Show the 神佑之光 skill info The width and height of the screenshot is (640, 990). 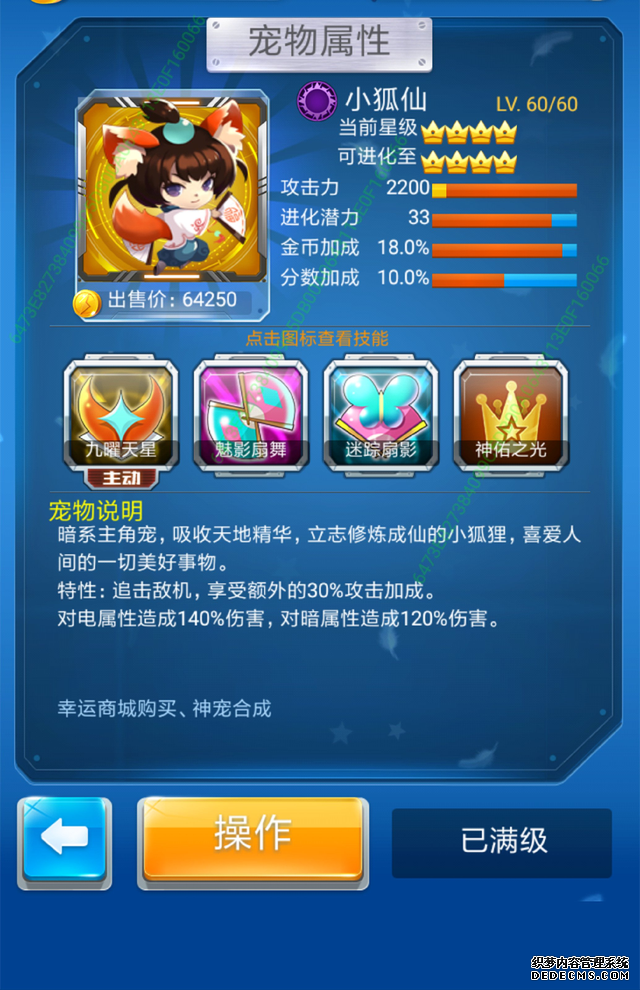tap(510, 415)
